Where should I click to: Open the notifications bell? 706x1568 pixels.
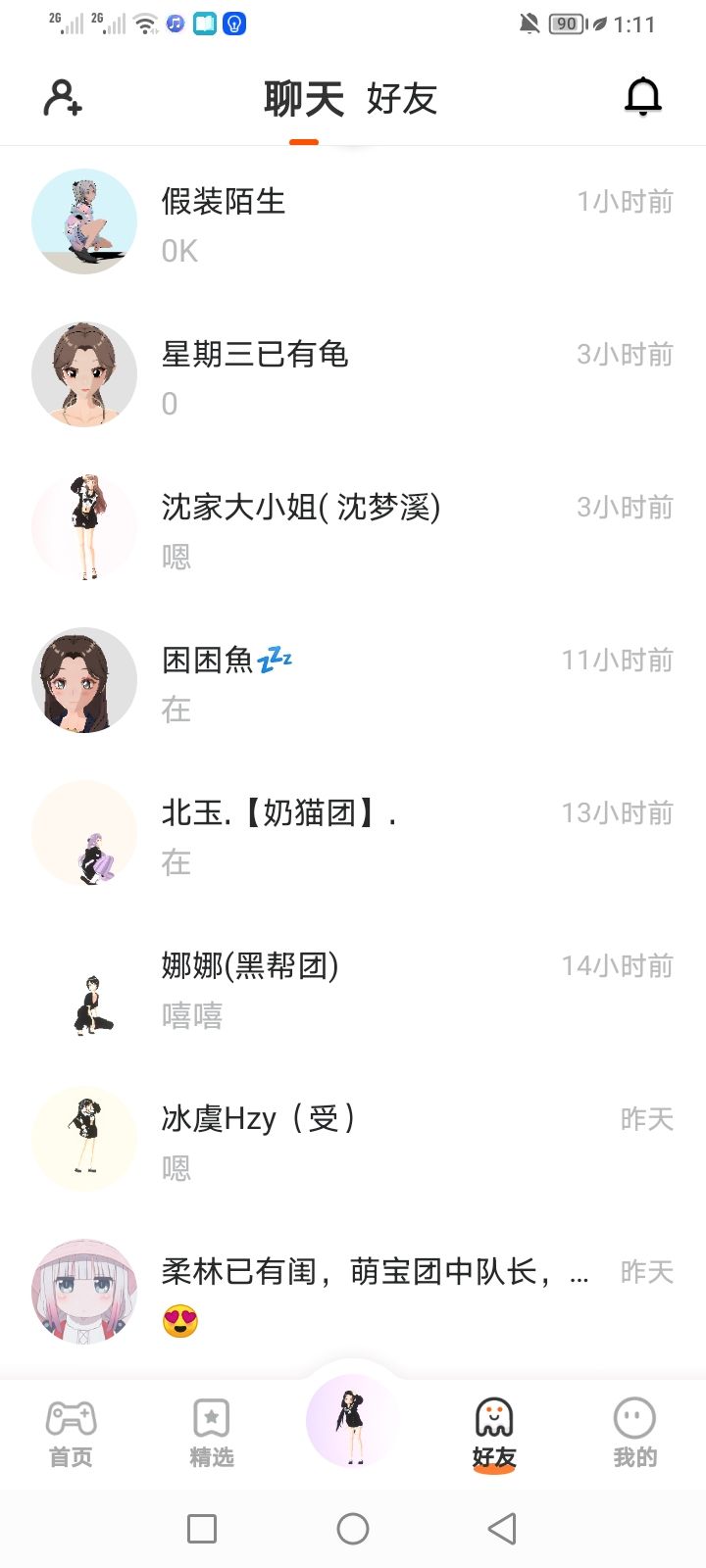tap(643, 97)
